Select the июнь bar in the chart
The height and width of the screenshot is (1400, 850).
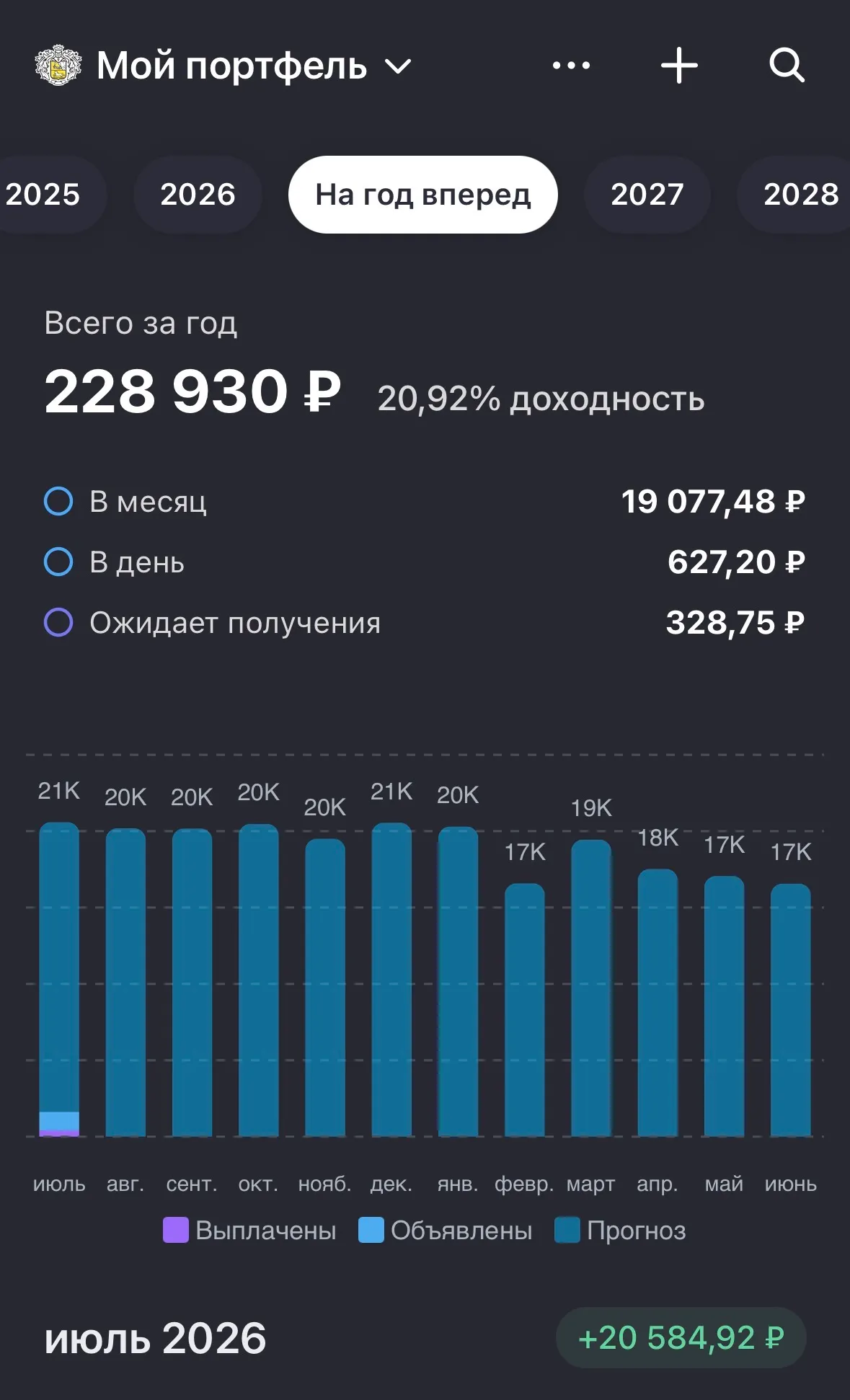[x=791, y=1011]
